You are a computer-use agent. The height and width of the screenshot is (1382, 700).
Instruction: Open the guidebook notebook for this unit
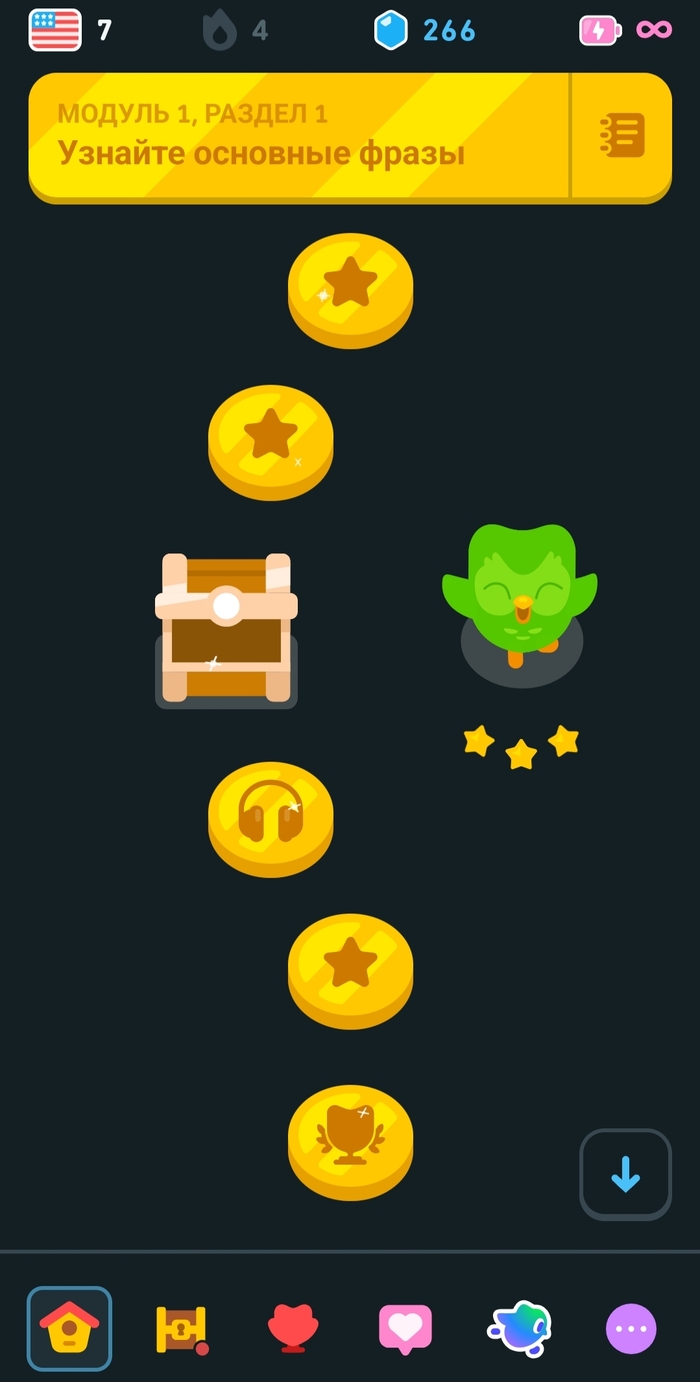pos(622,135)
